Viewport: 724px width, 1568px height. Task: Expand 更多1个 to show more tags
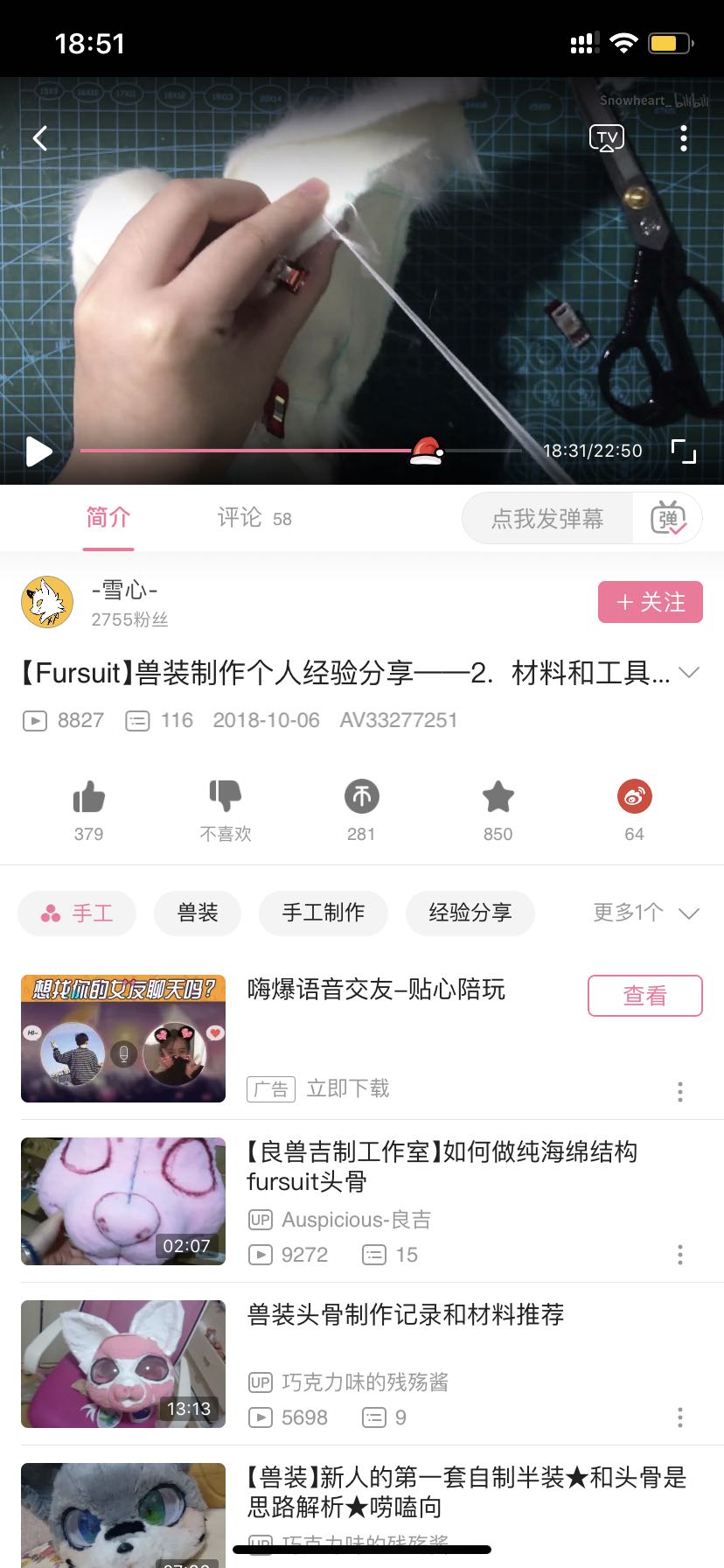click(x=645, y=913)
